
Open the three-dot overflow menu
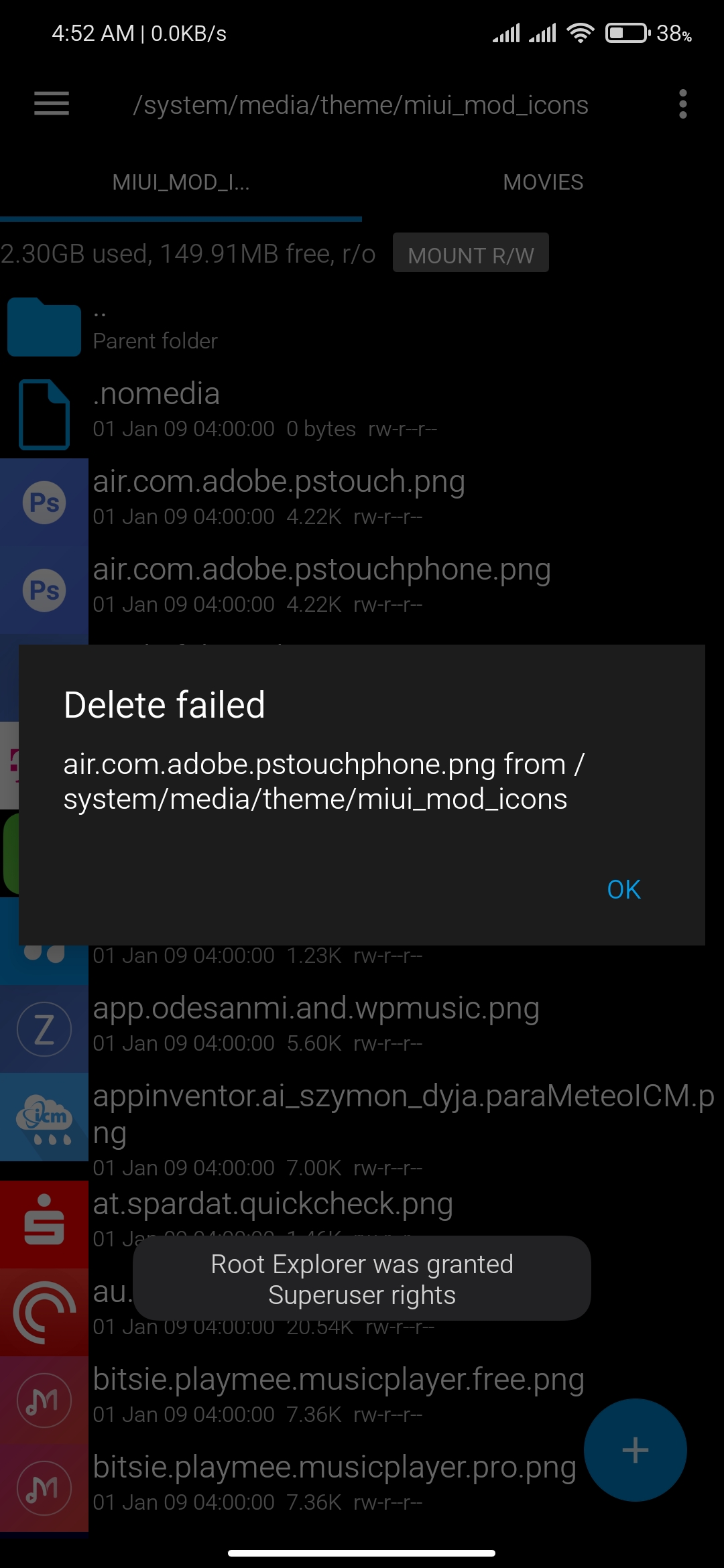pyautogui.click(x=682, y=104)
